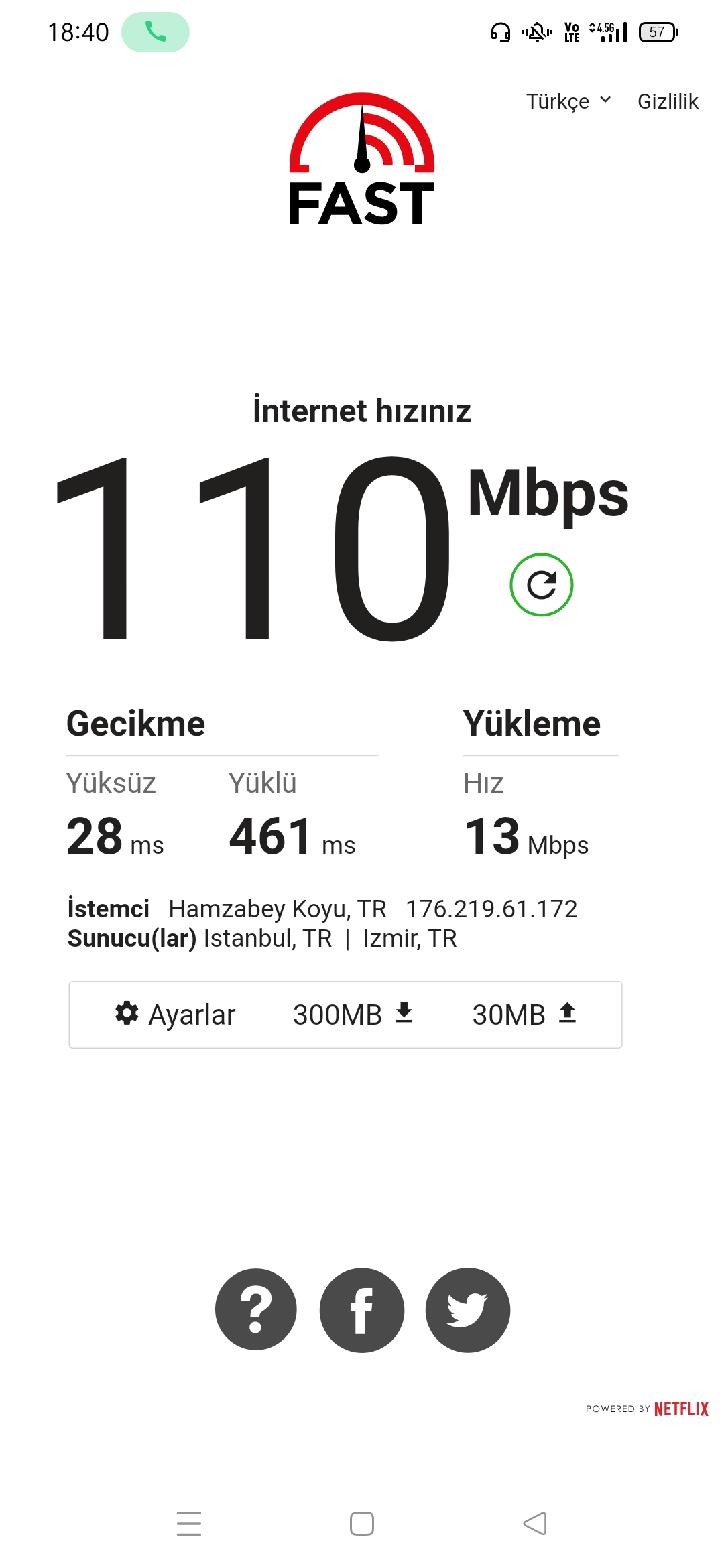Share result on Facebook

[x=362, y=1309]
